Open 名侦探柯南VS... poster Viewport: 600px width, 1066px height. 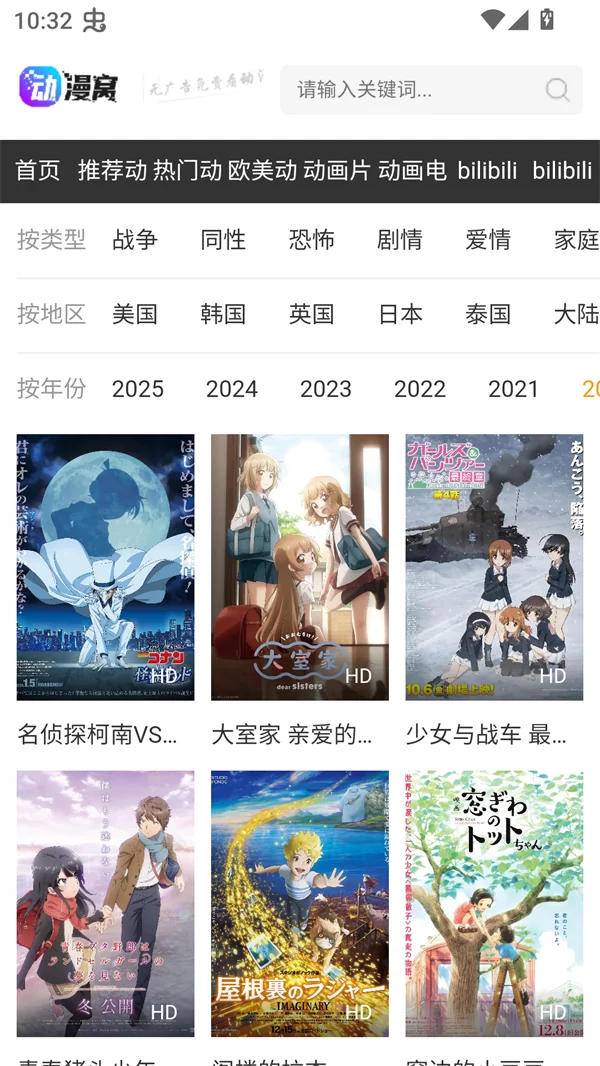[x=105, y=567]
